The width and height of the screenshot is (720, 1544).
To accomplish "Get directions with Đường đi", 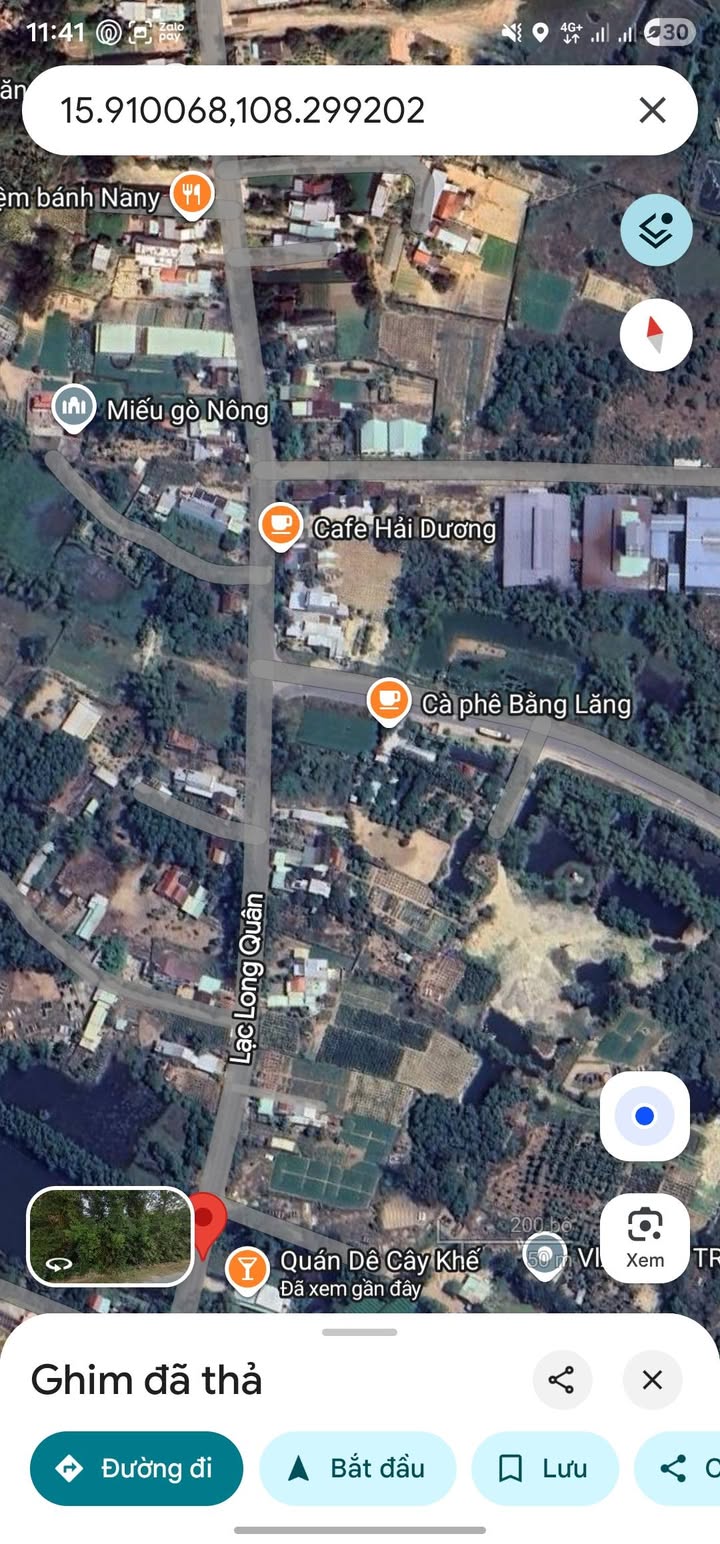I will pos(137,1468).
